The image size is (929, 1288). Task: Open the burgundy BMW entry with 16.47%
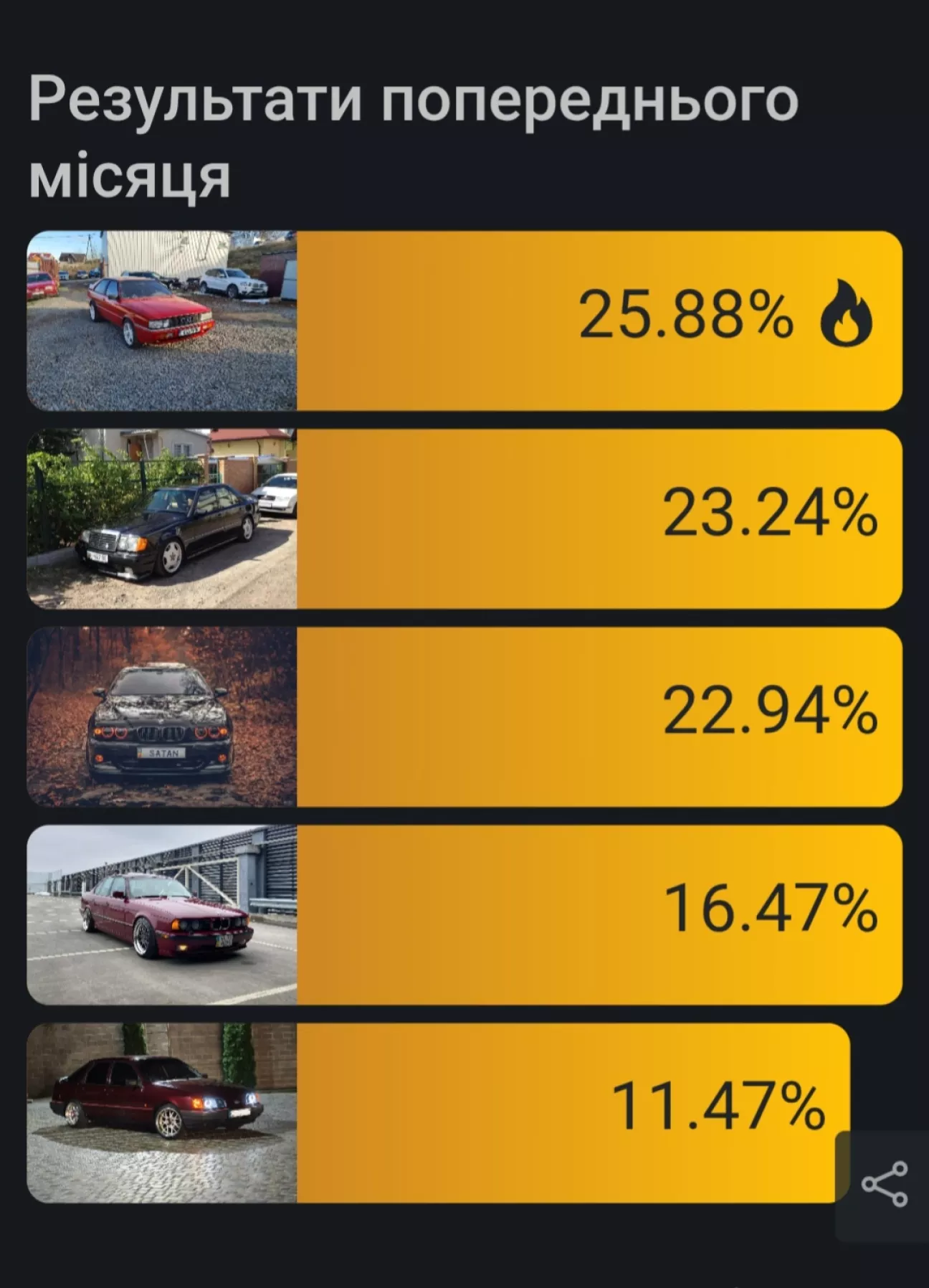tap(464, 914)
